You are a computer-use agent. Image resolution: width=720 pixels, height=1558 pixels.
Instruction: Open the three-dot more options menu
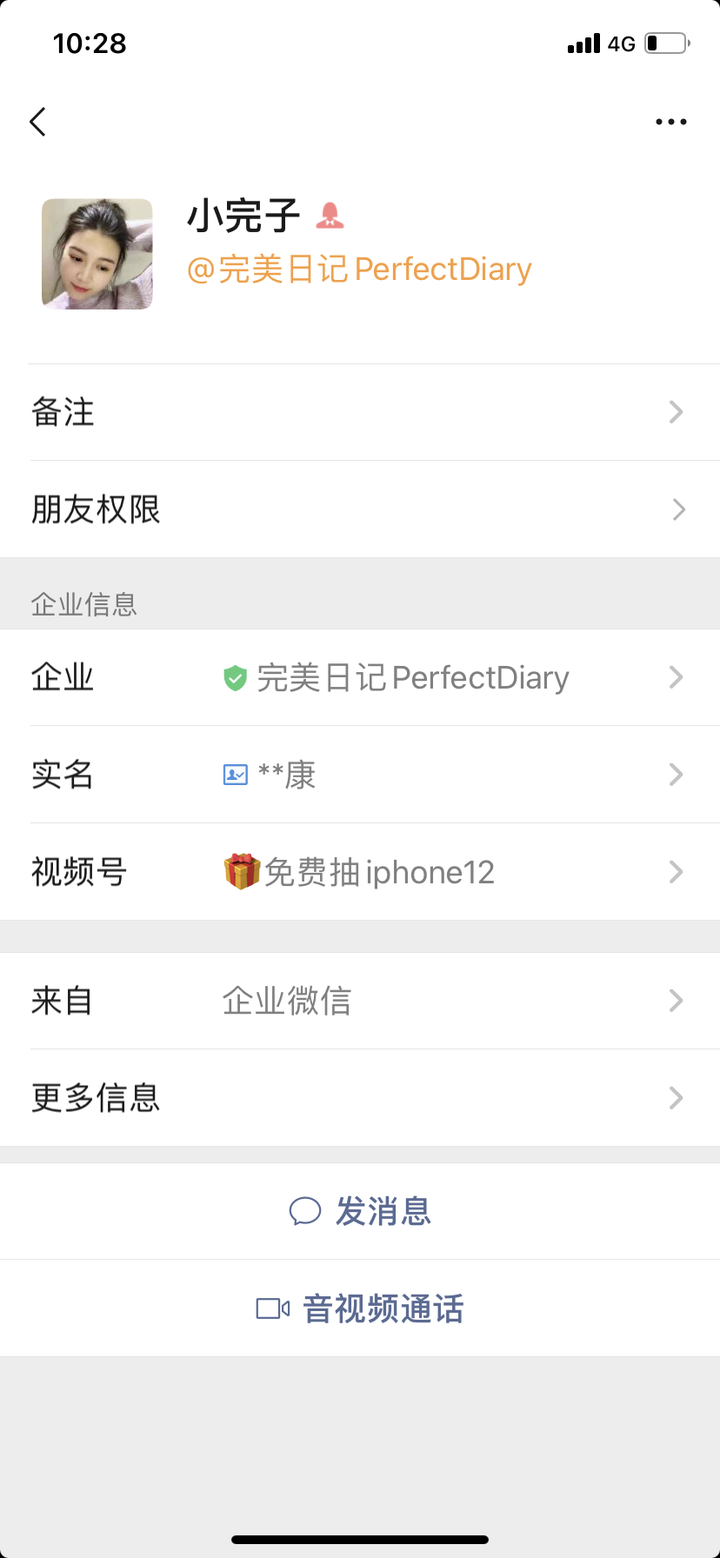(671, 122)
